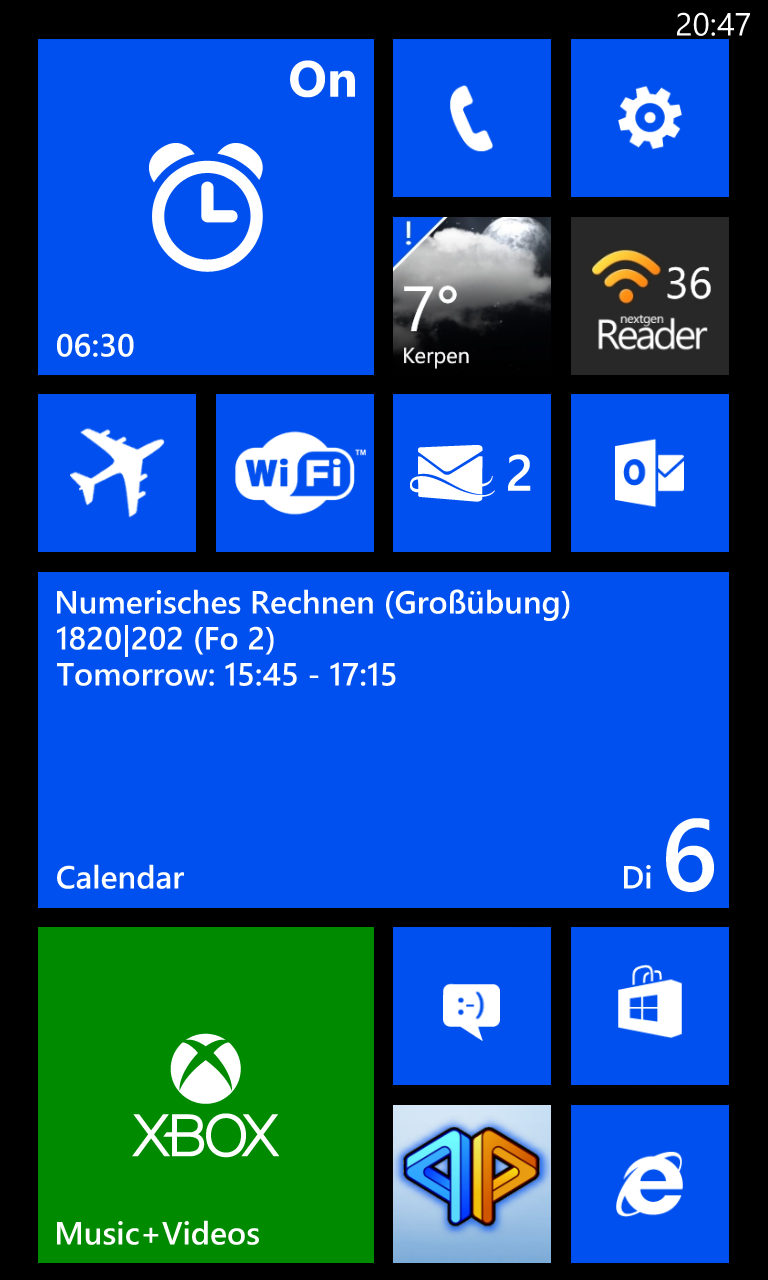Open the Messaging tile
The width and height of the screenshot is (768, 1280).
point(472,1006)
